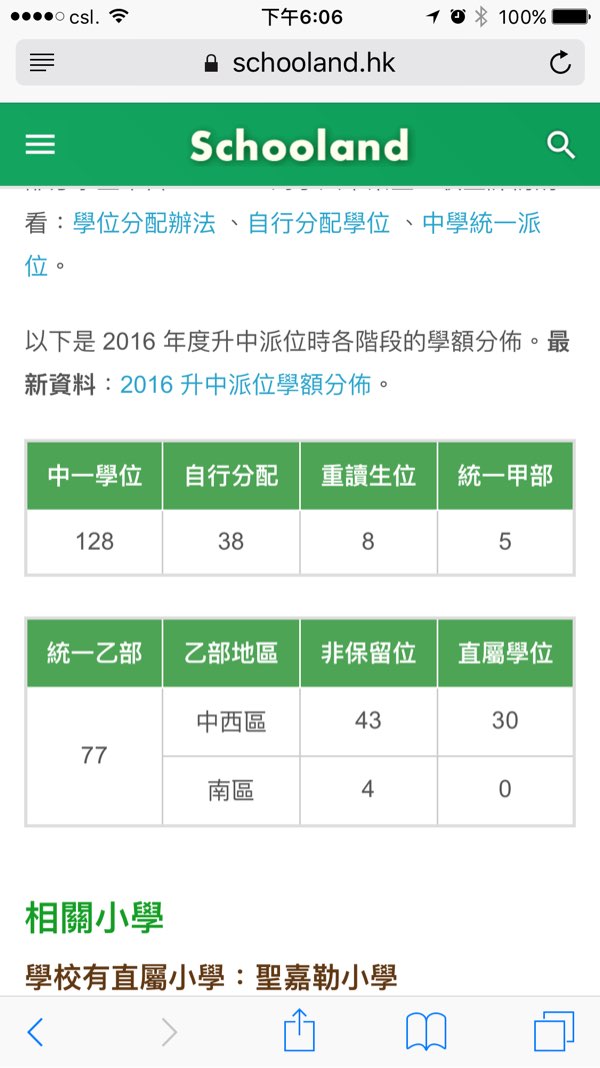Open 2016 升中派位學額分佈 link
600x1068 pixels.
[245, 384]
